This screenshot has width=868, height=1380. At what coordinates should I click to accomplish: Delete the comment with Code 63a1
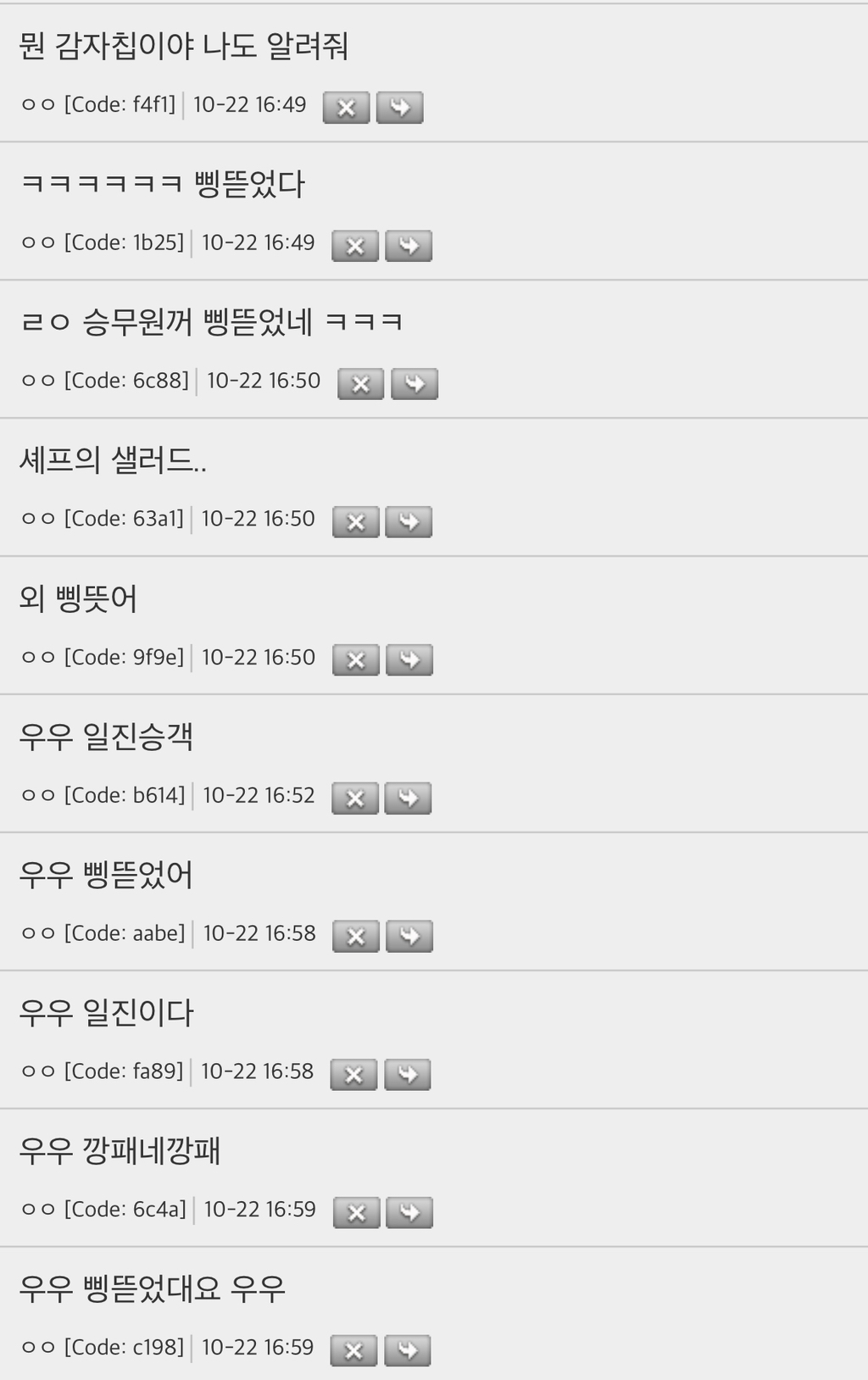(355, 522)
